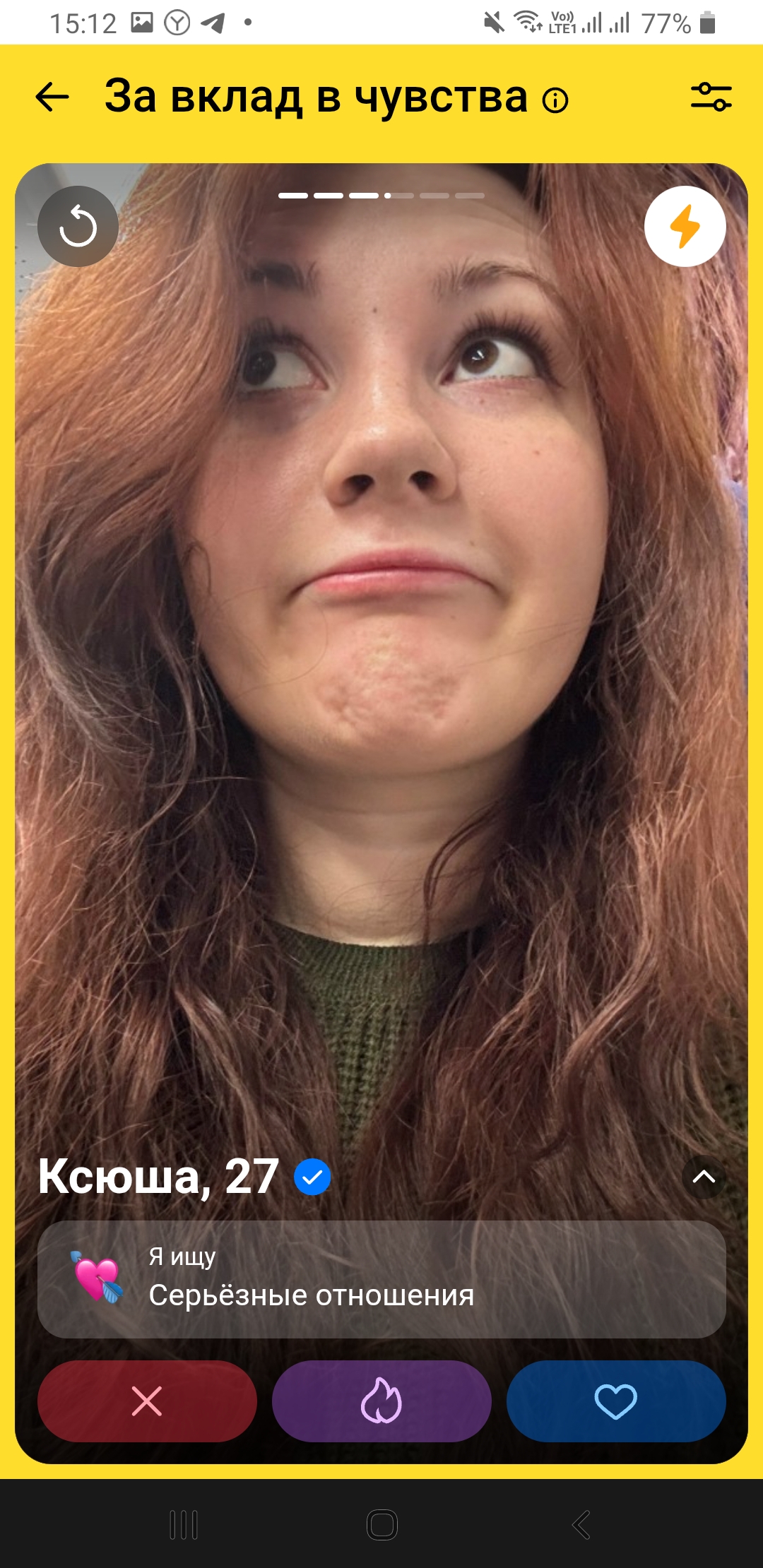Open the "Я ищу" serious relationship card
Image resolution: width=763 pixels, height=1568 pixels.
381,1279
